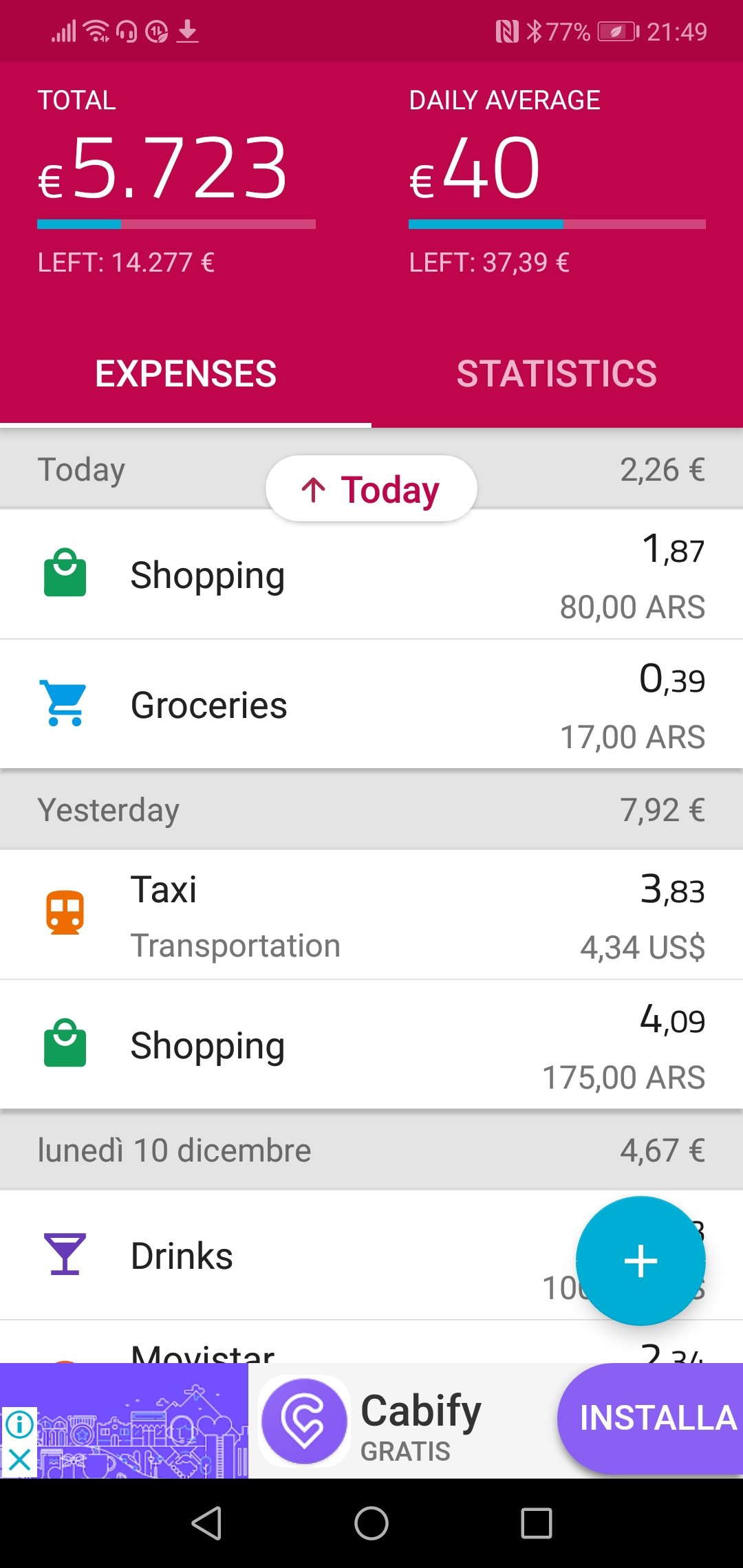Open the Taxi transportation expense
The height and width of the screenshot is (1568, 743).
pyautogui.click(x=371, y=915)
